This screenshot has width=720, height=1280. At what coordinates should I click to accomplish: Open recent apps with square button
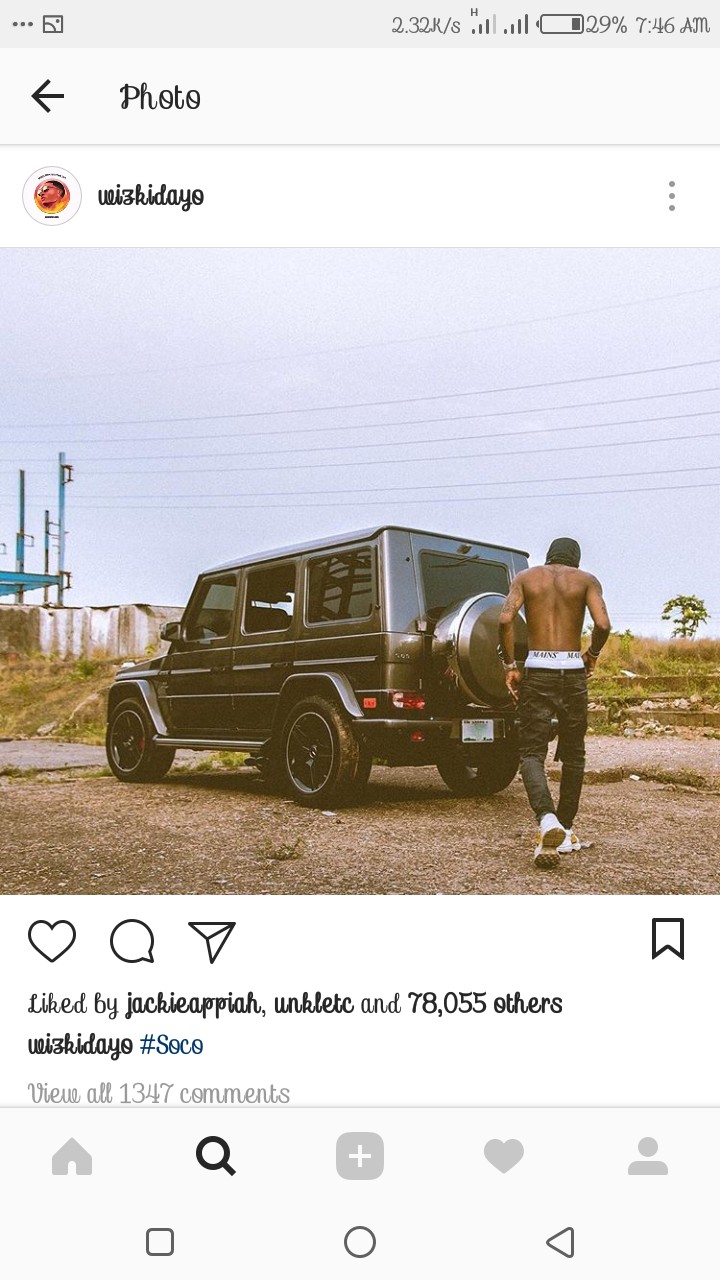[x=160, y=1242]
